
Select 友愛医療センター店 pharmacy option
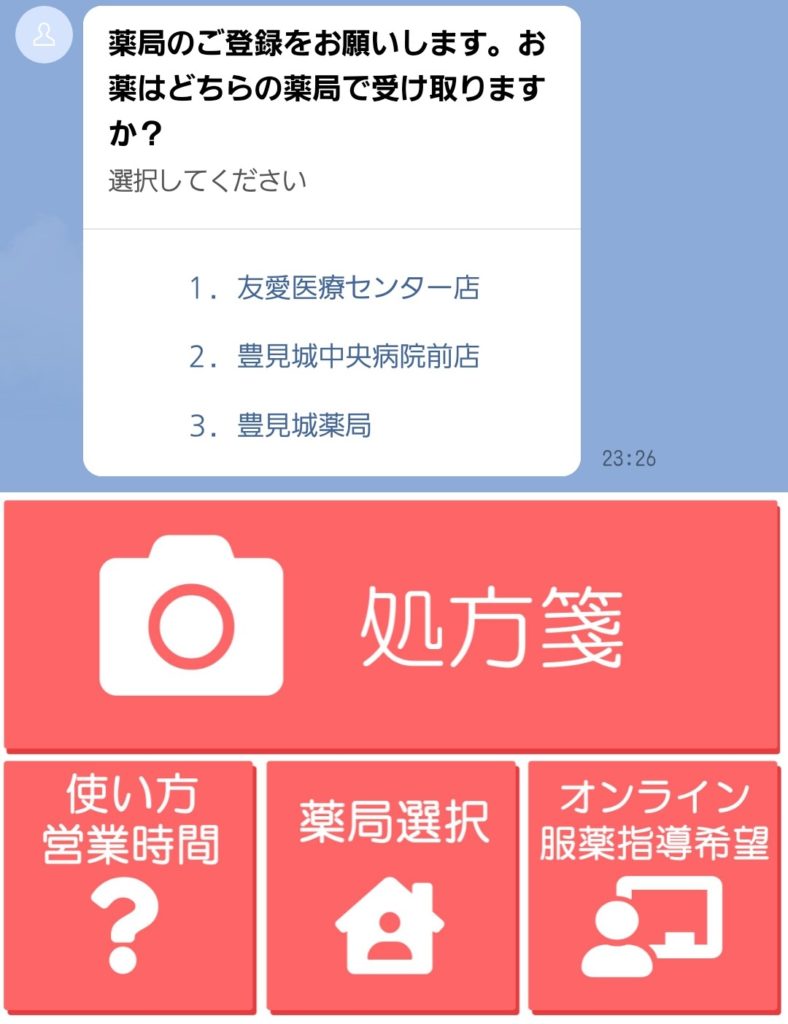click(334, 288)
